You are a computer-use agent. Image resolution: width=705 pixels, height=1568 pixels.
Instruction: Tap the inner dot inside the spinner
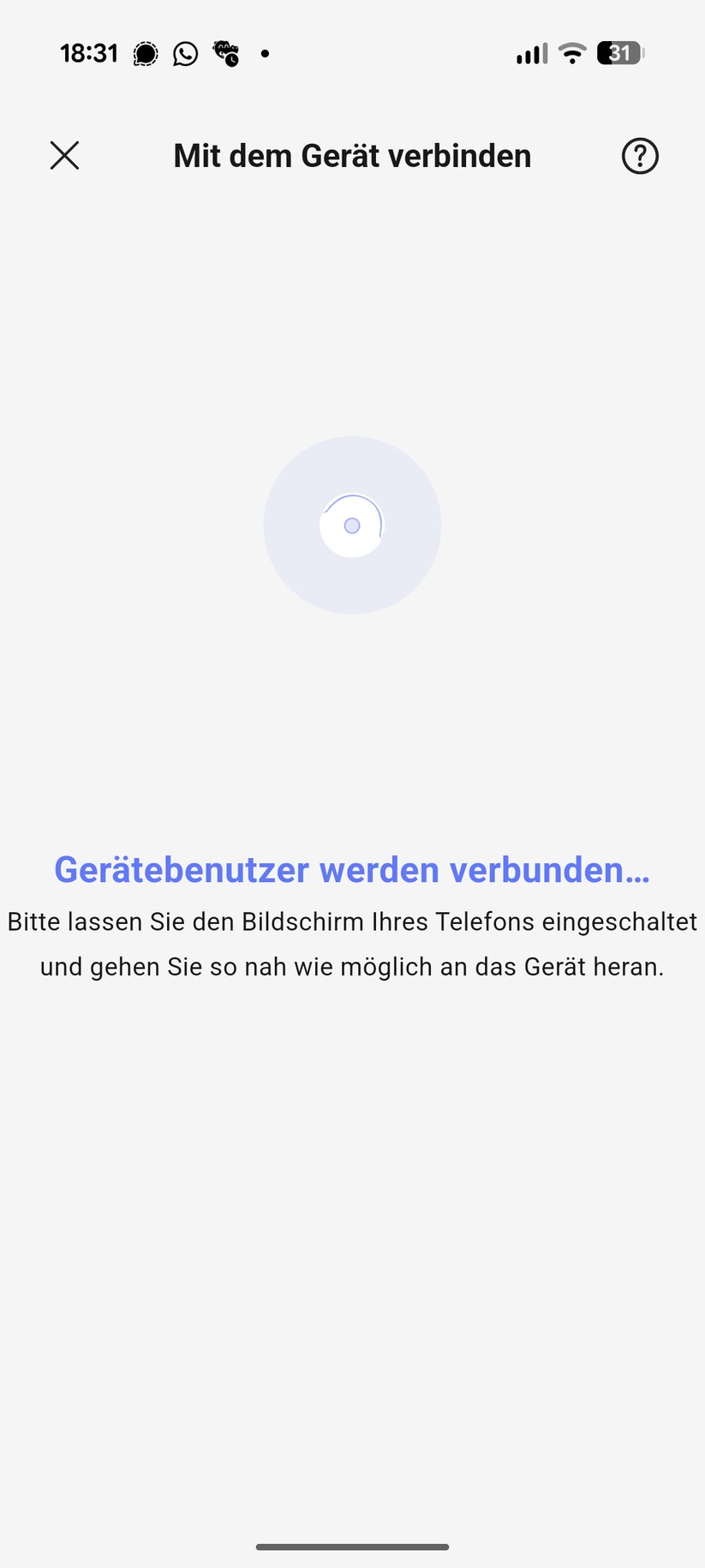tap(352, 526)
